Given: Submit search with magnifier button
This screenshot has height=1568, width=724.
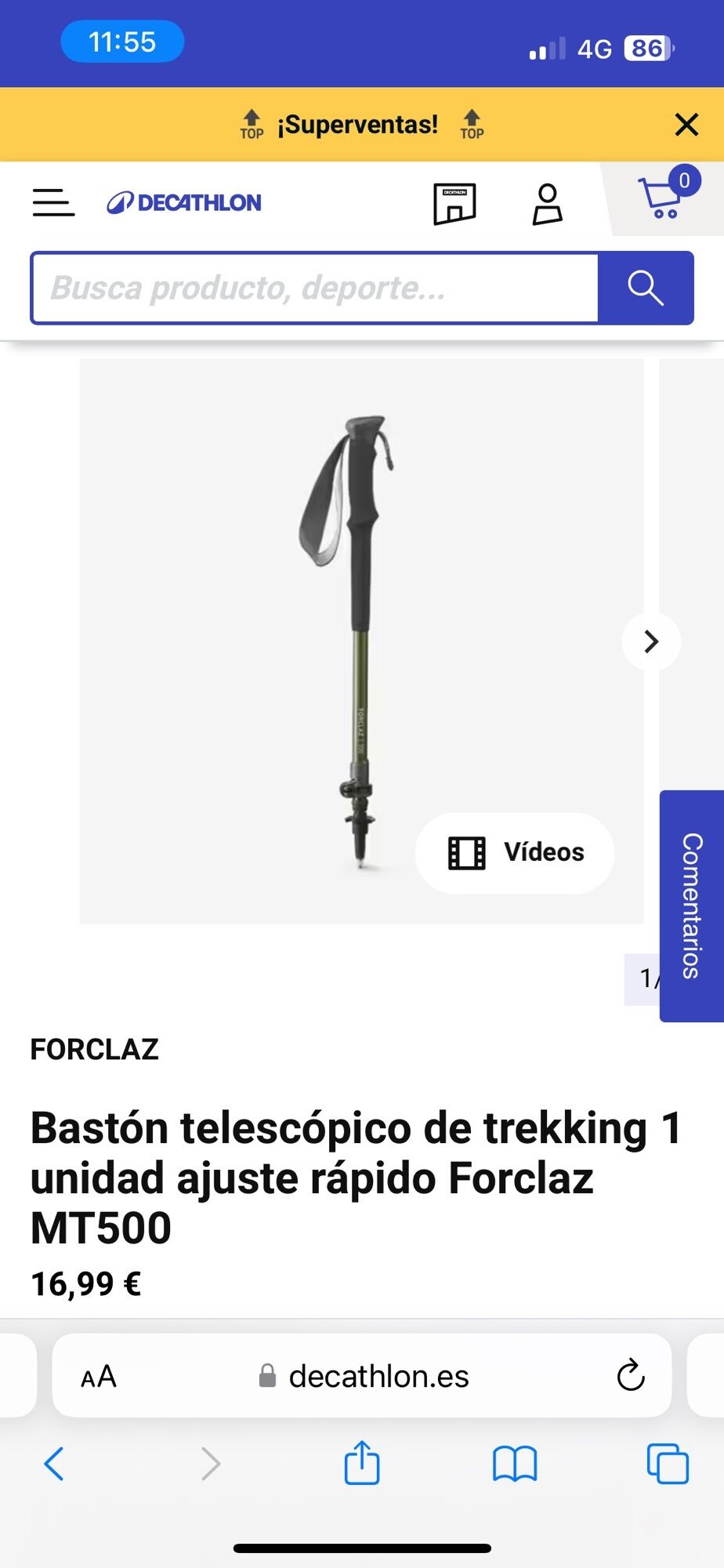Looking at the screenshot, I should click(646, 288).
